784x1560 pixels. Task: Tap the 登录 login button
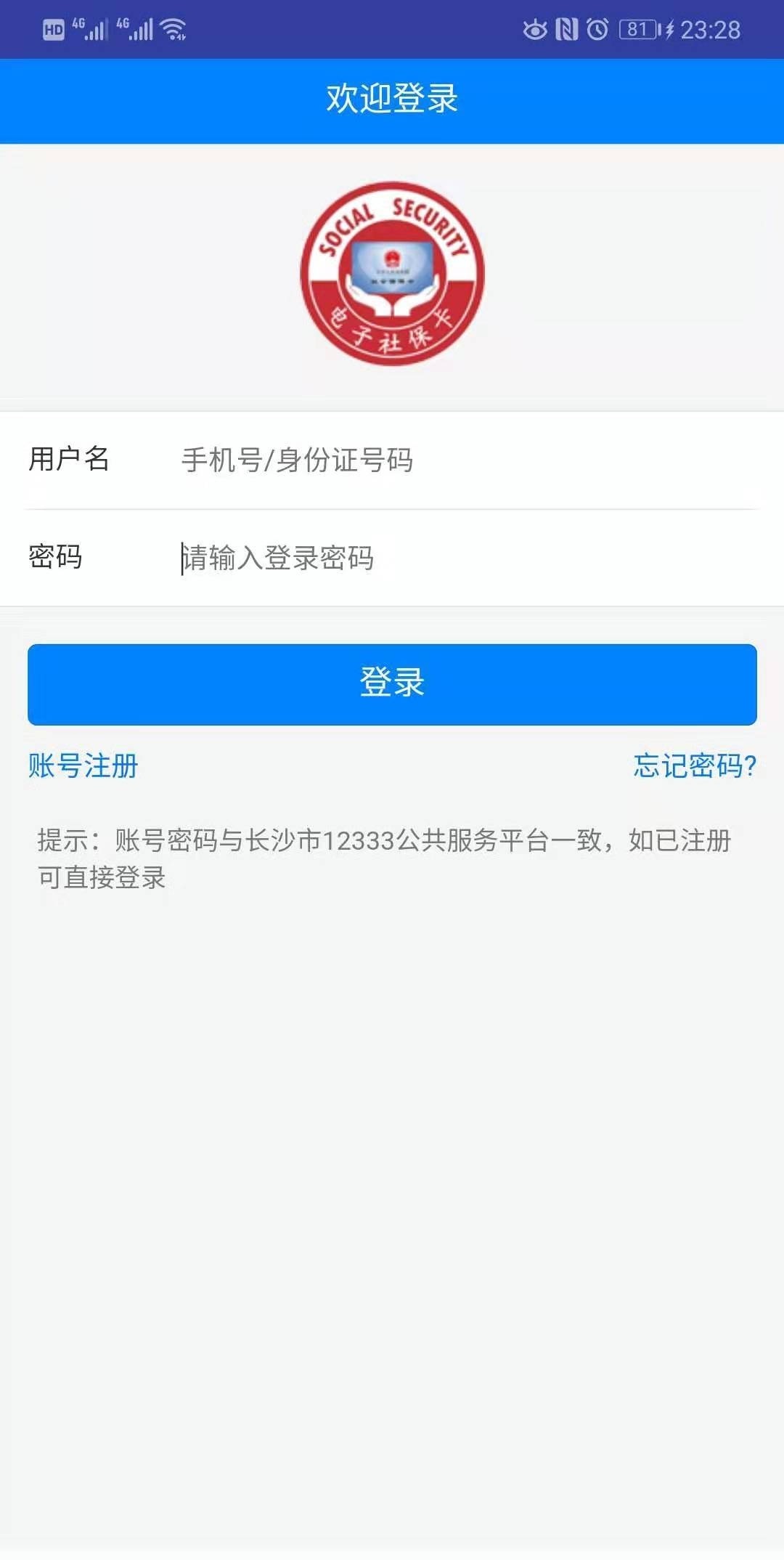pos(392,684)
